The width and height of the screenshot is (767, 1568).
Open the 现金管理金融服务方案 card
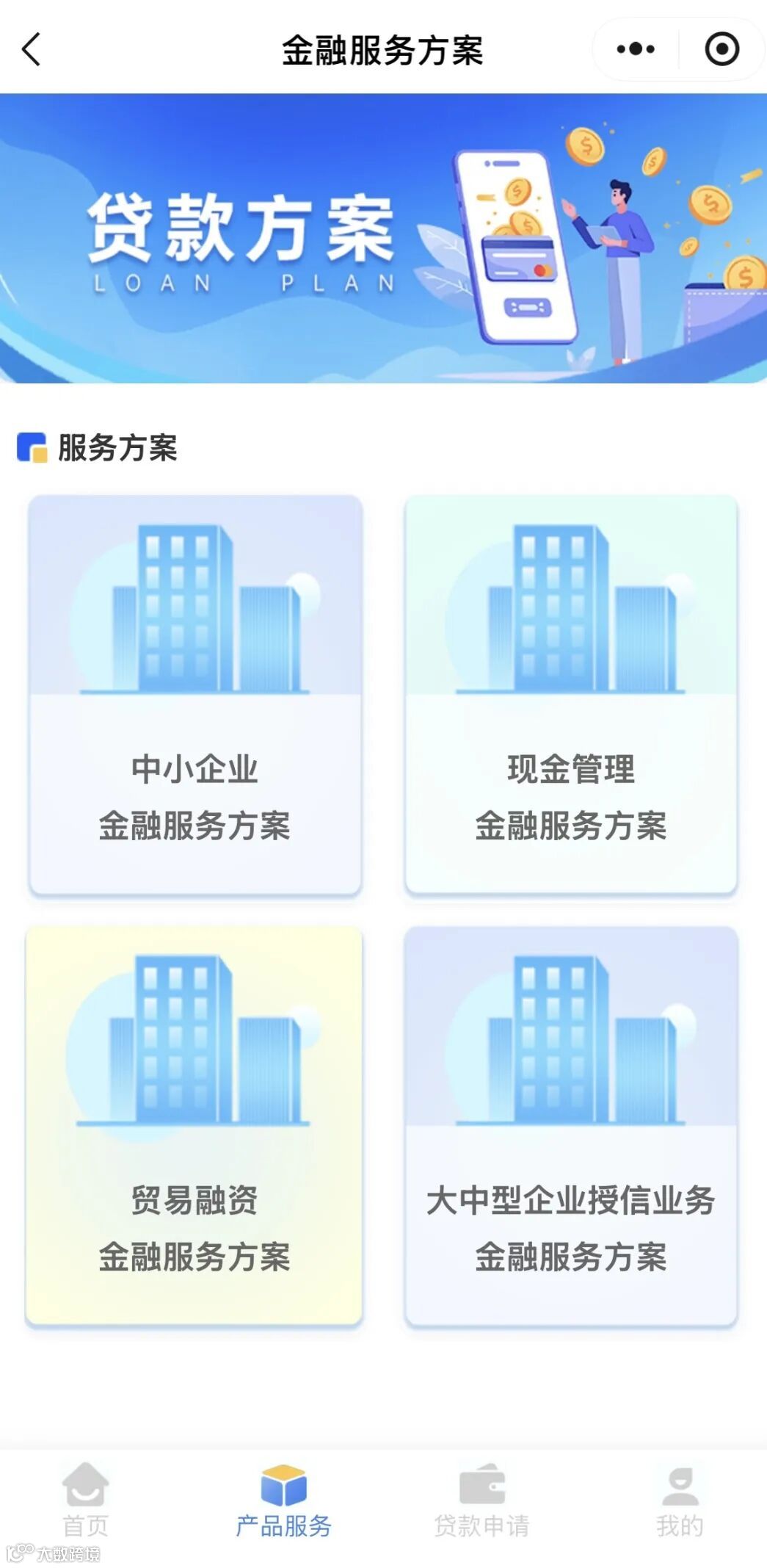coord(570,695)
